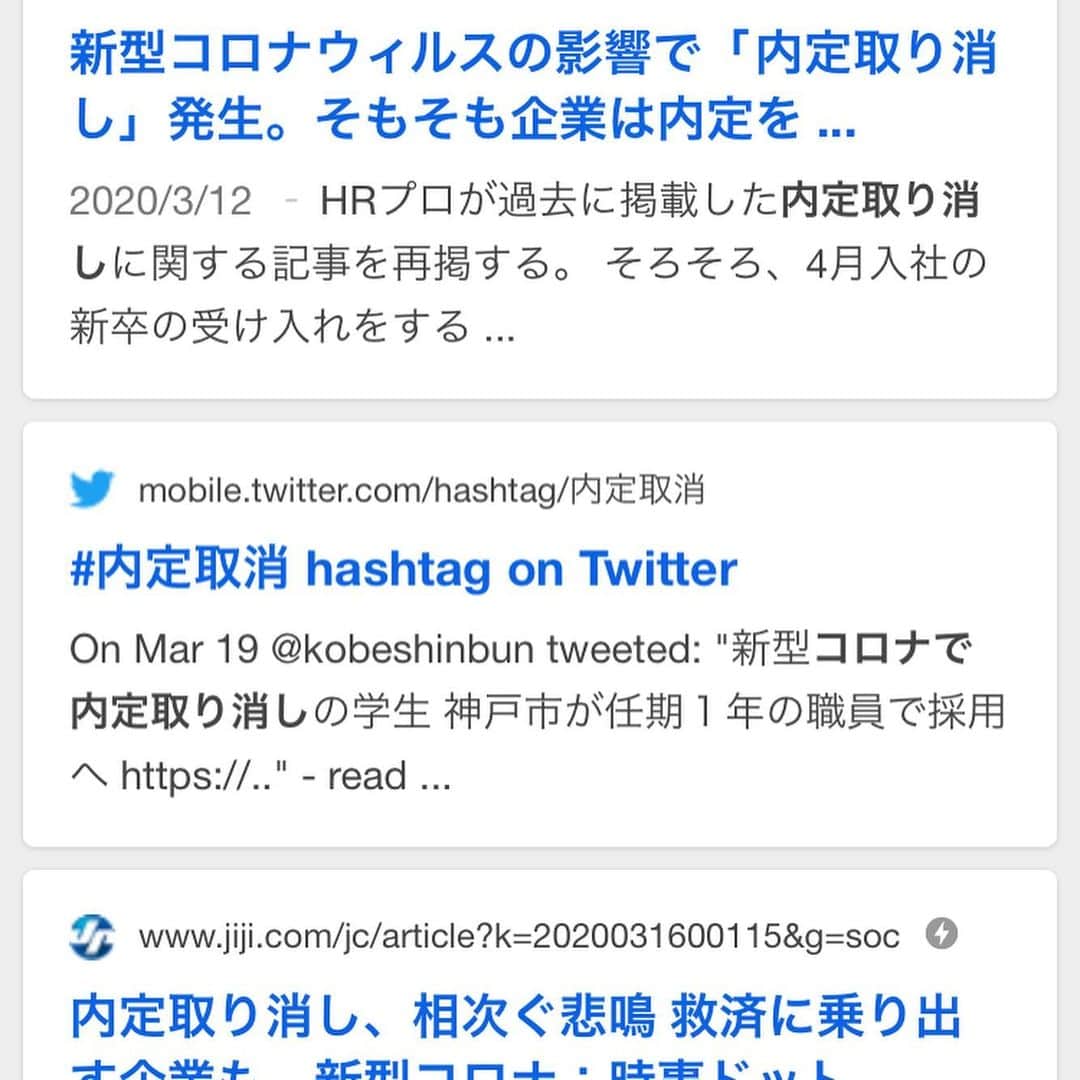Open the #内定取消 hashtag on Twitter result
The image size is (1080, 1080).
pos(404,570)
